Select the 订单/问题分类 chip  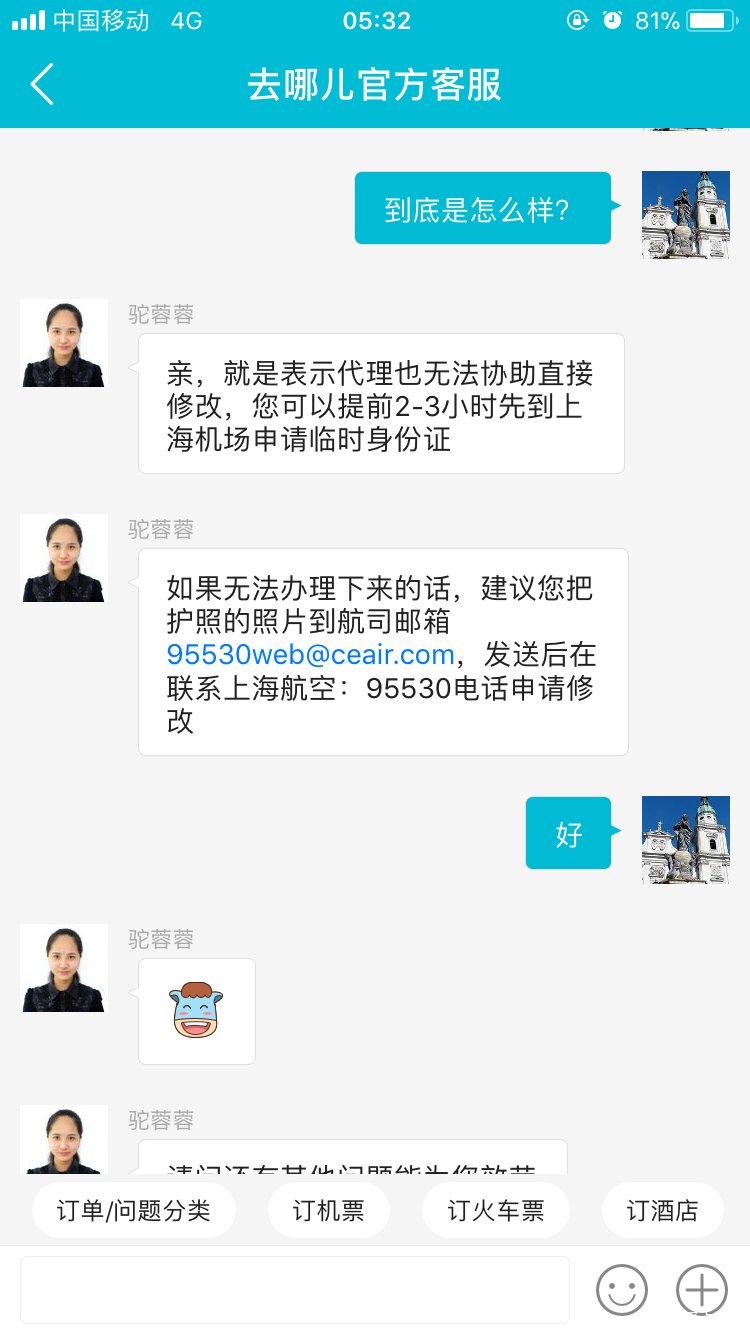[134, 1211]
